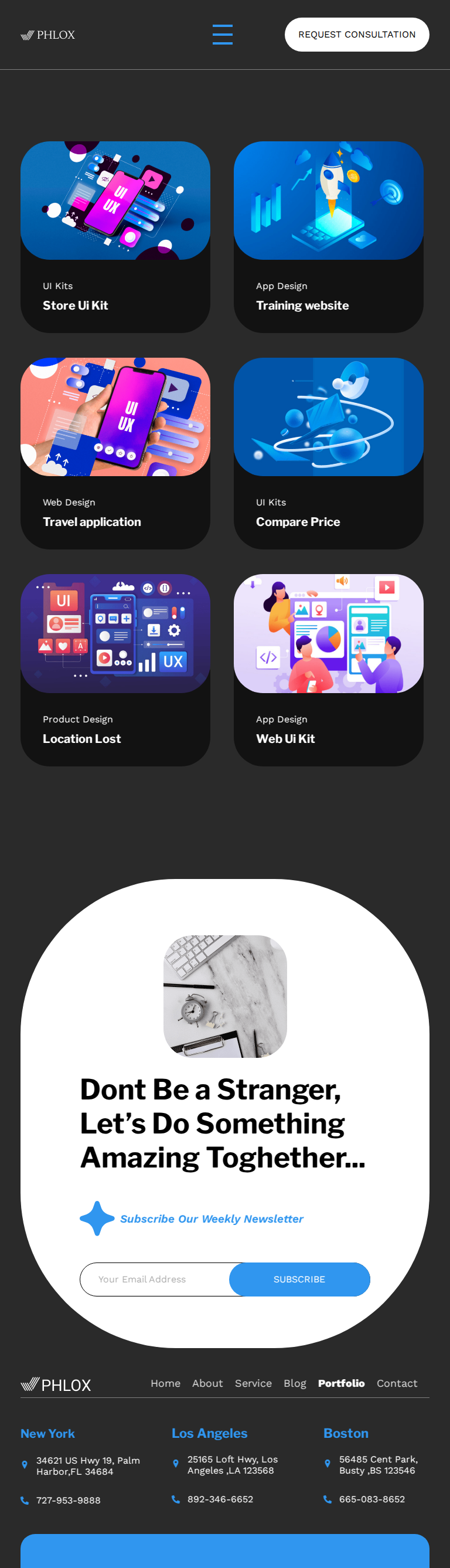
Task: Call Boston number 665-083-8652
Action: tap(371, 1499)
